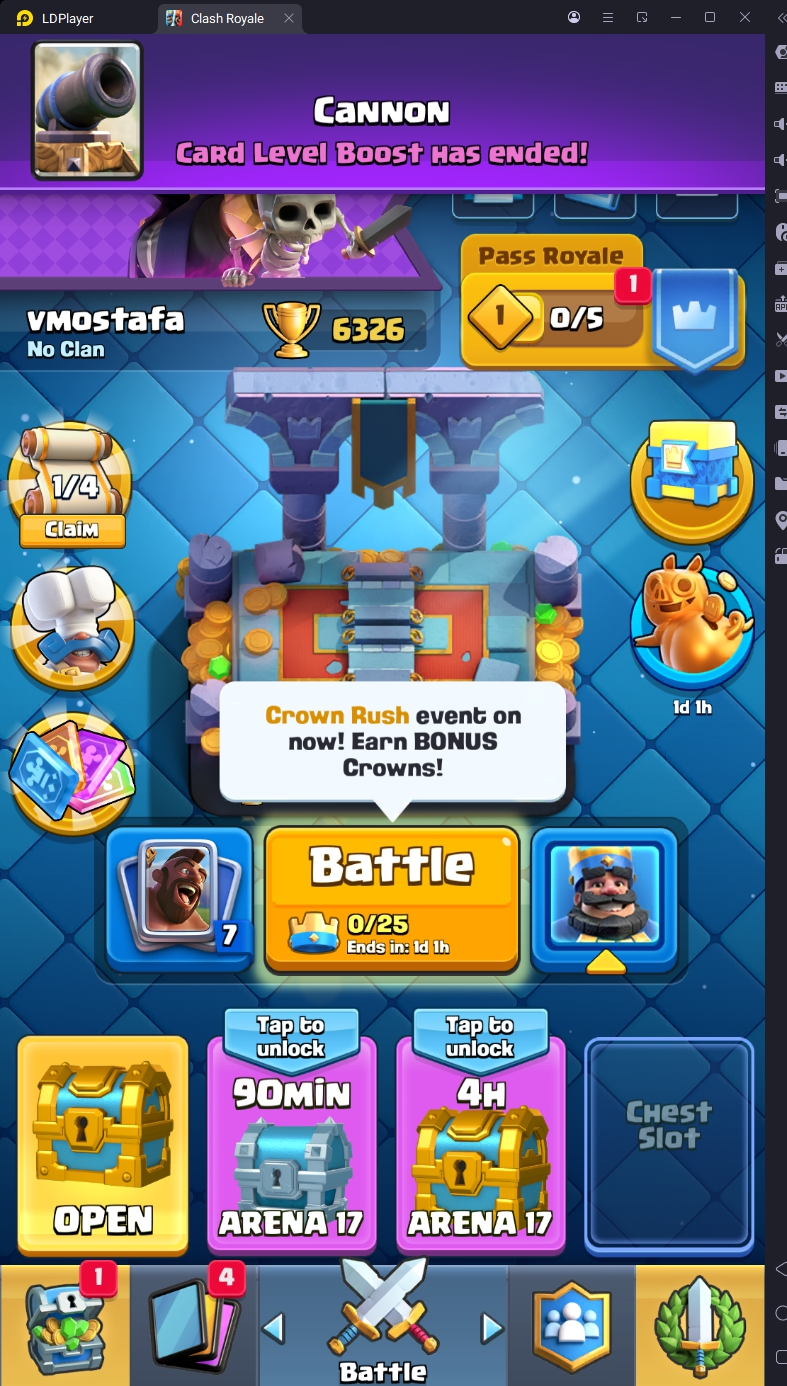Open the King game mode selector

click(x=604, y=898)
